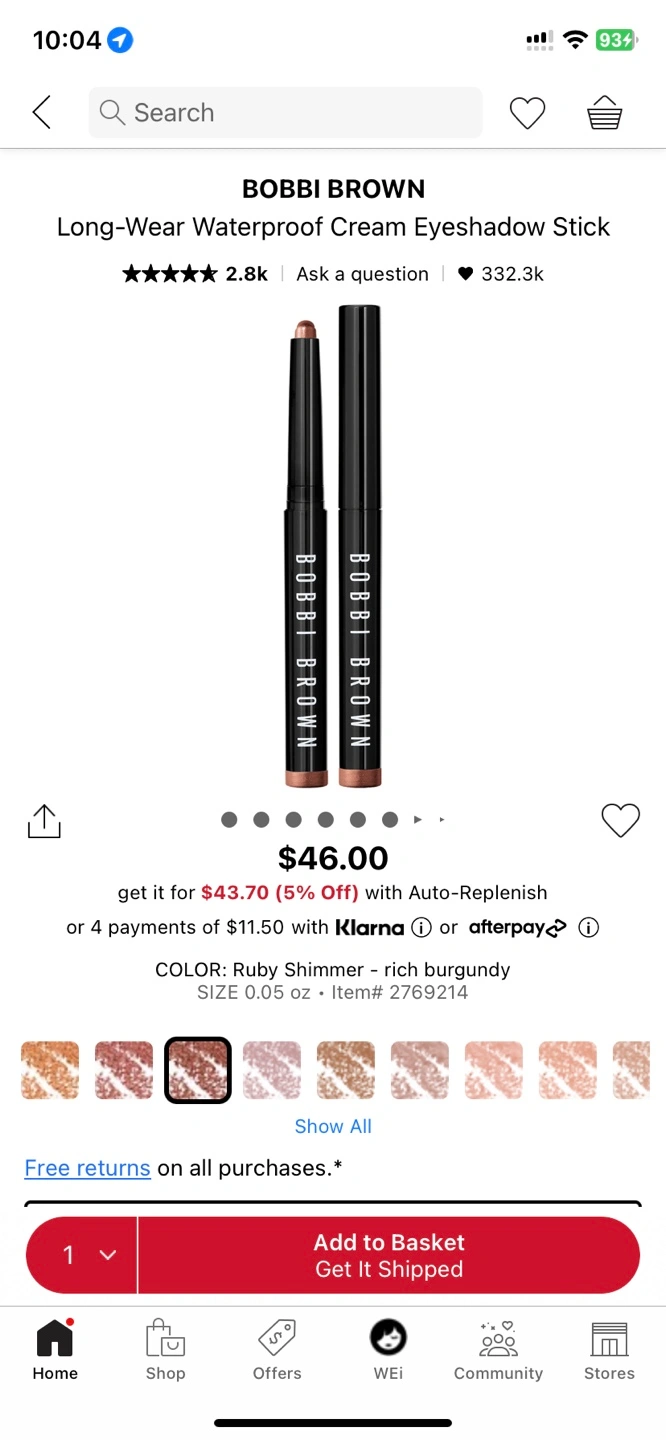This screenshot has width=666, height=1440.
Task: Open the shopping basket
Action: [x=605, y=113]
